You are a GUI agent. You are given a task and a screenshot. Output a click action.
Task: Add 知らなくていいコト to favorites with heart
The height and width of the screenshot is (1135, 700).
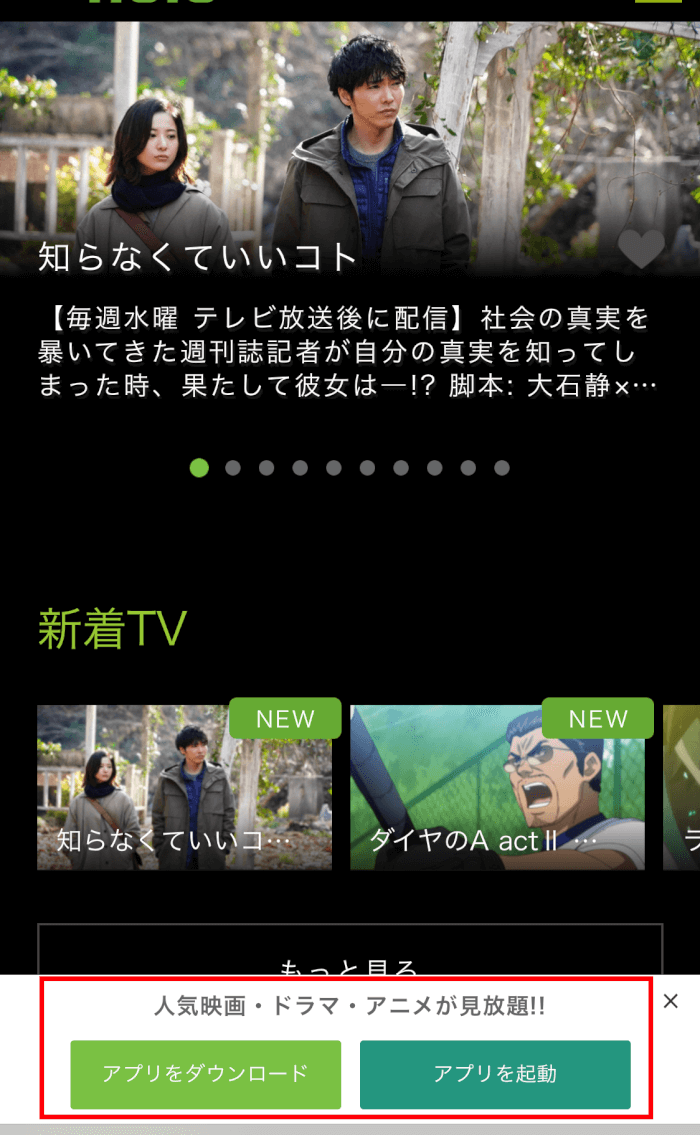640,250
